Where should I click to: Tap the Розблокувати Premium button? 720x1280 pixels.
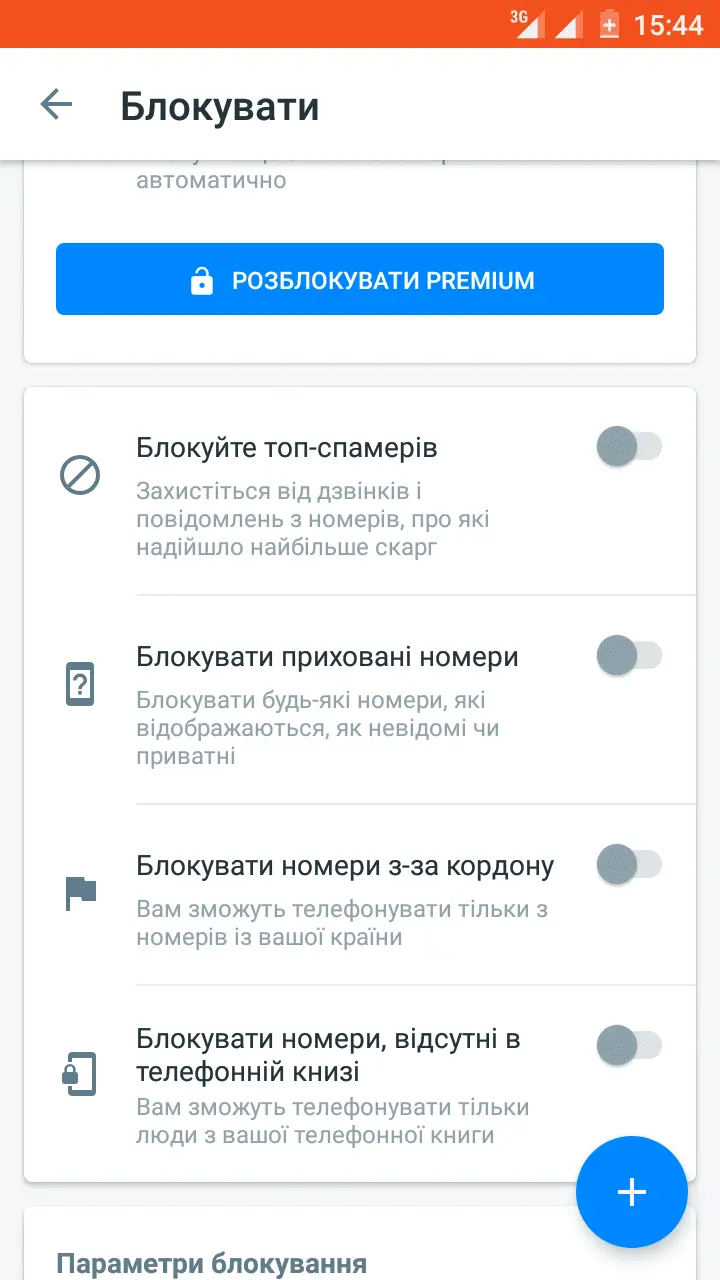pyautogui.click(x=360, y=280)
